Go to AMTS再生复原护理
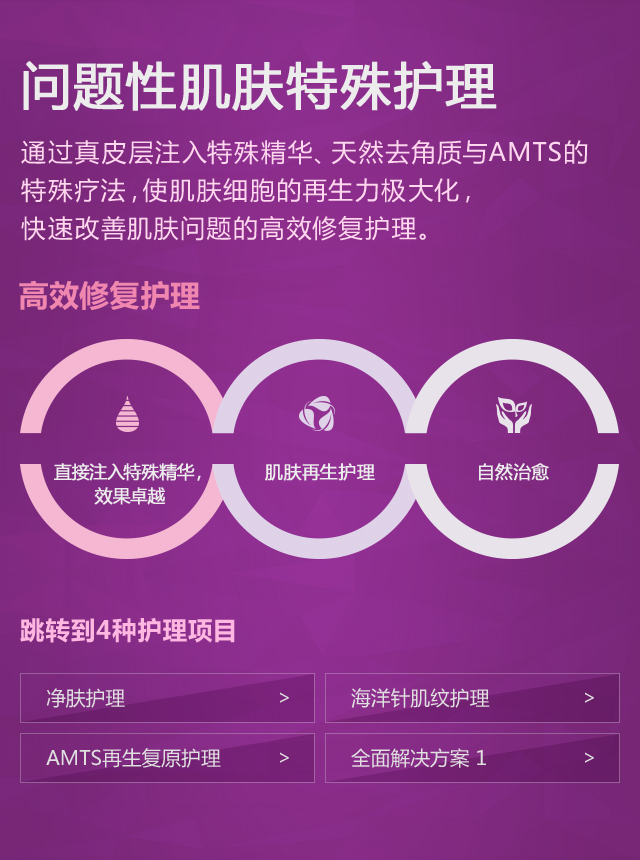This screenshot has width=640, height=860. pos(167,758)
